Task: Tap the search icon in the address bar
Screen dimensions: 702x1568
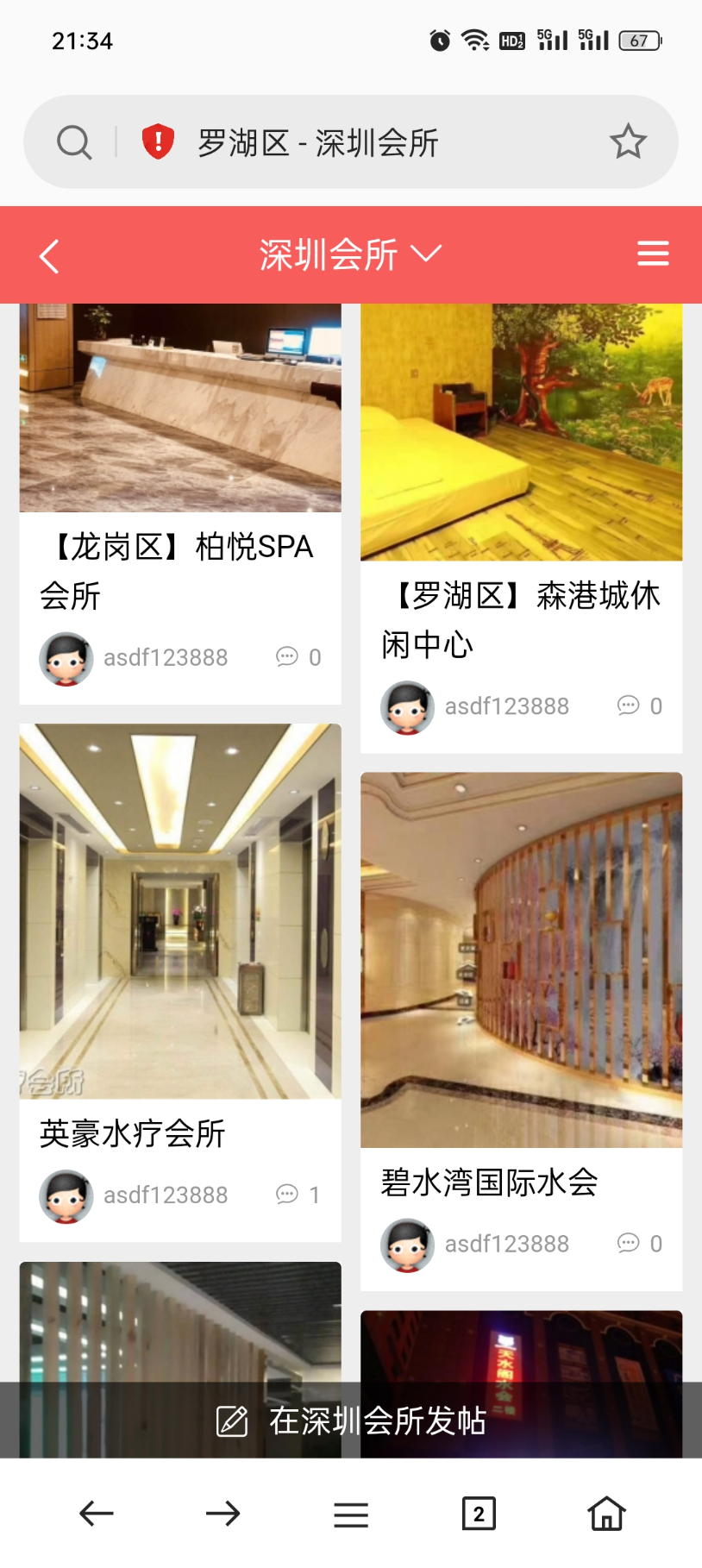Action: 74,142
